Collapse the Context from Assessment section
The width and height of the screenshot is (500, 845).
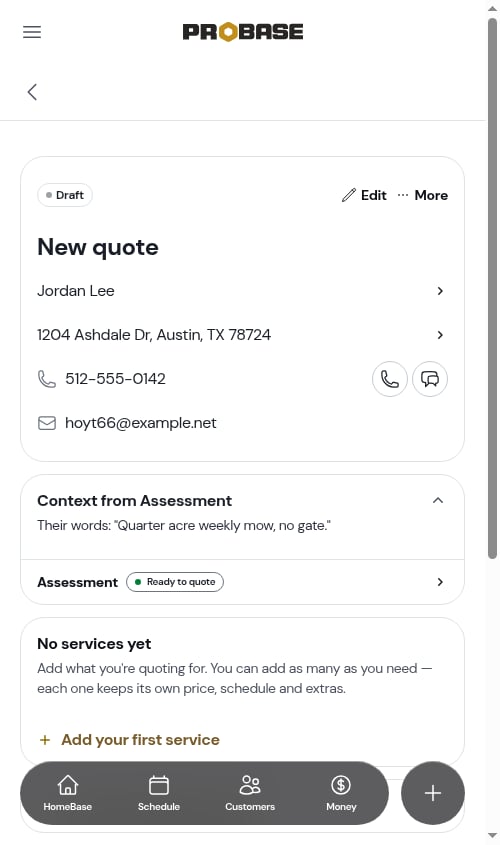point(438,501)
